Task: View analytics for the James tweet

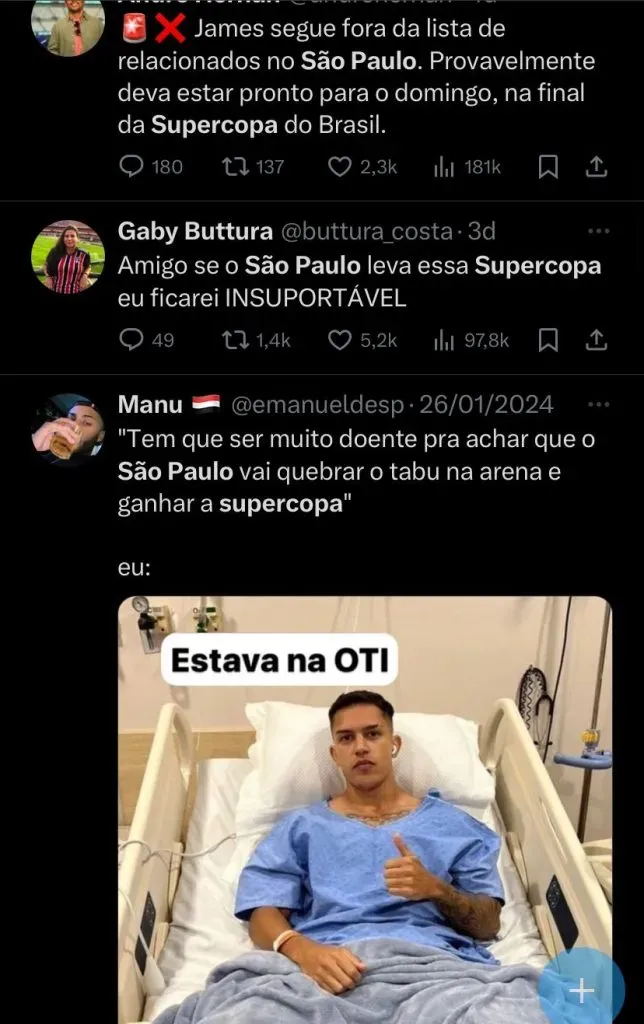Action: [445, 167]
